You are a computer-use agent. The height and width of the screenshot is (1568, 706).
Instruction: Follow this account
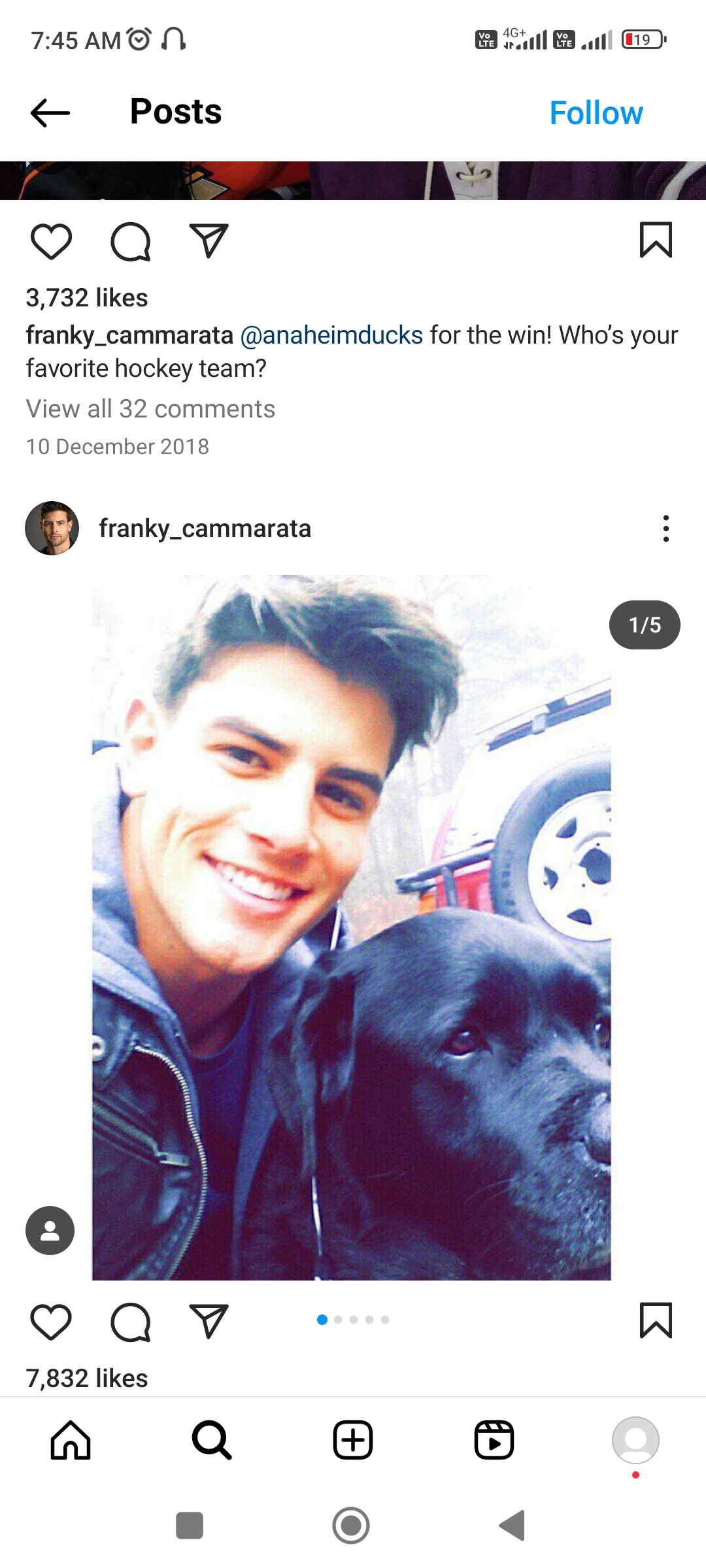(x=596, y=113)
